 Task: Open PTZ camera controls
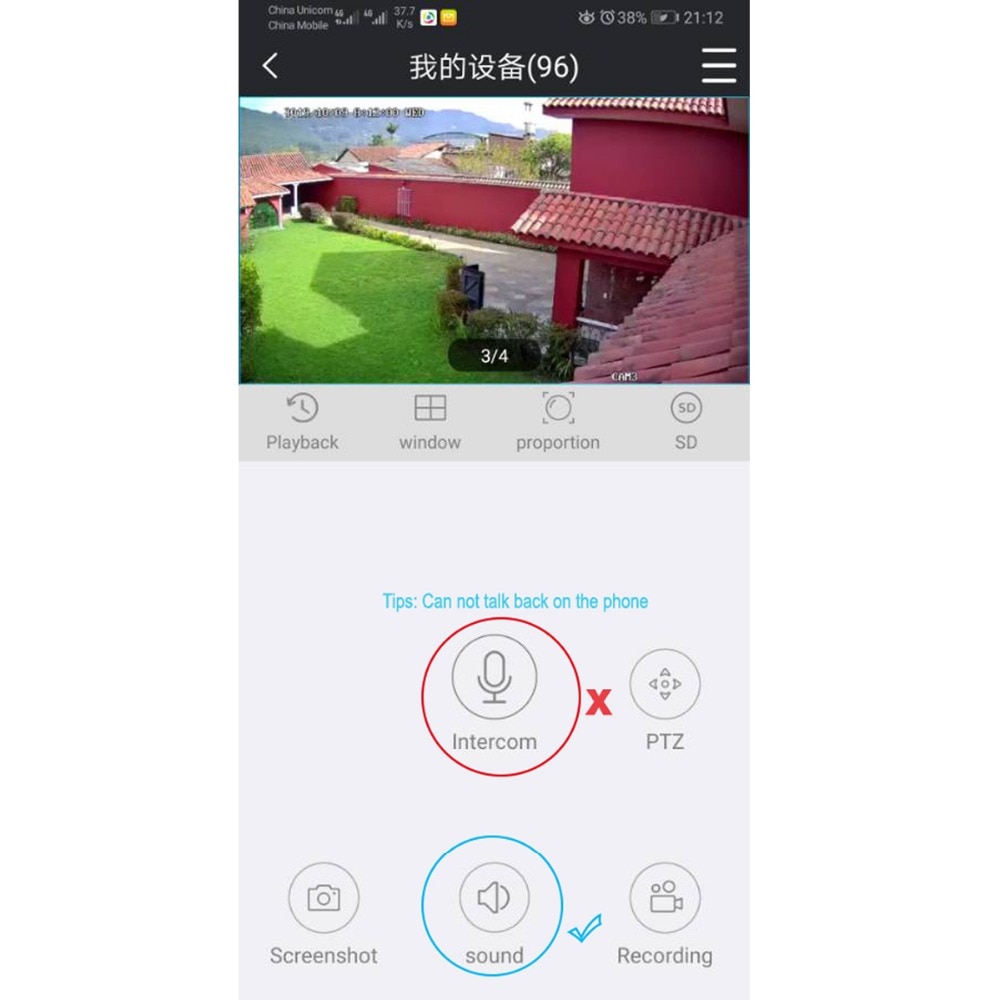pos(665,685)
